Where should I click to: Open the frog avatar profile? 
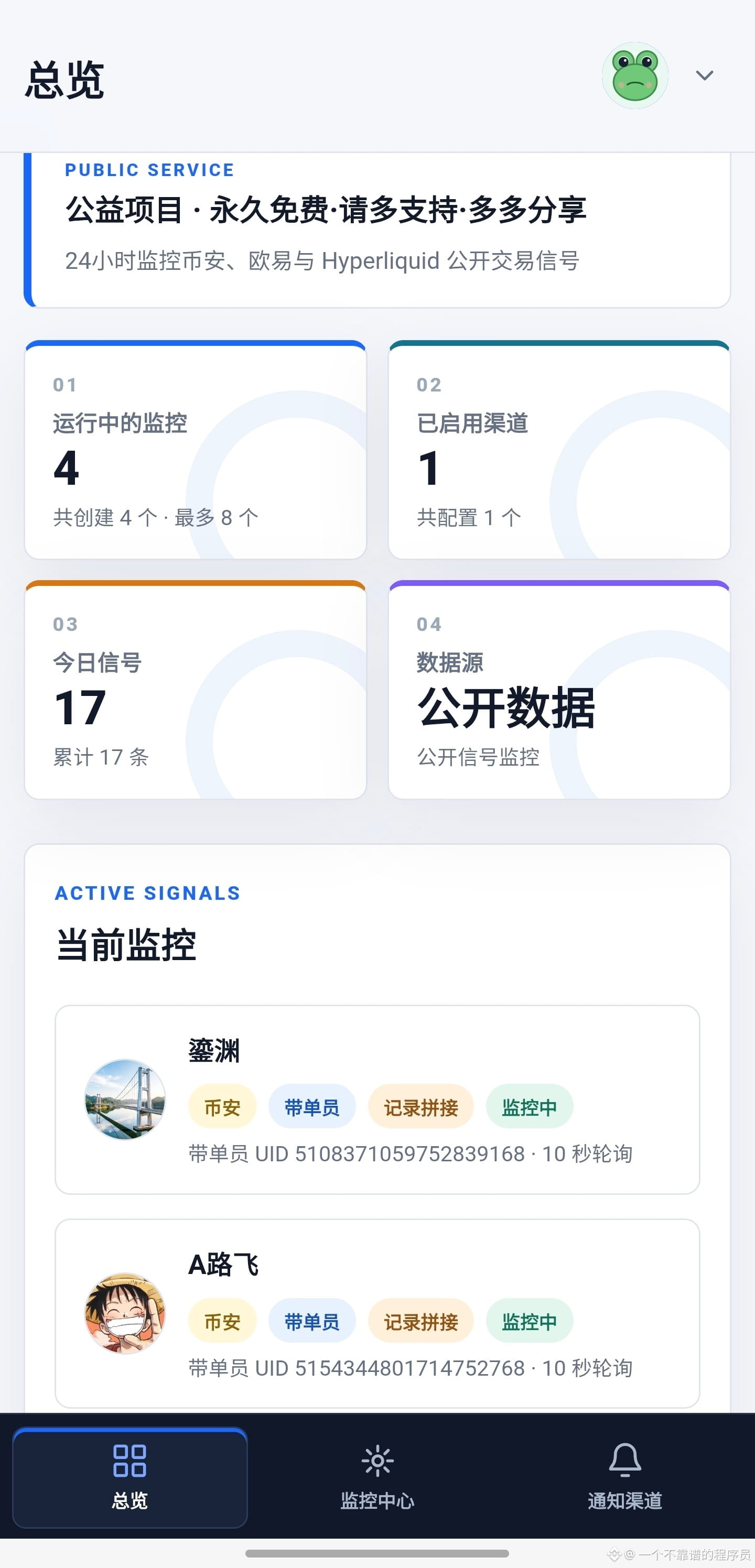pos(635,75)
